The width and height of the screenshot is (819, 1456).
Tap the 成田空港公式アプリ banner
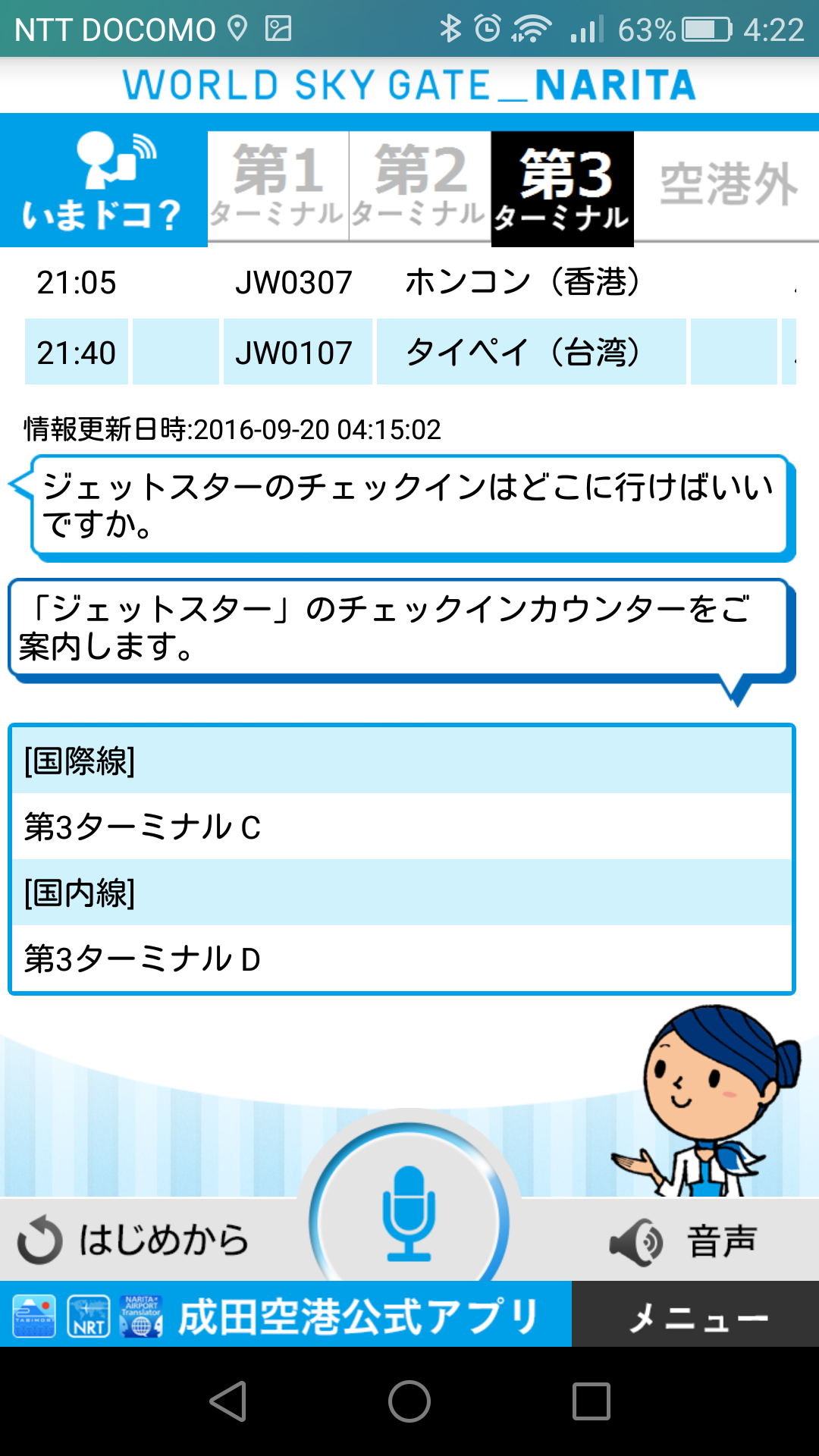(x=356, y=1316)
